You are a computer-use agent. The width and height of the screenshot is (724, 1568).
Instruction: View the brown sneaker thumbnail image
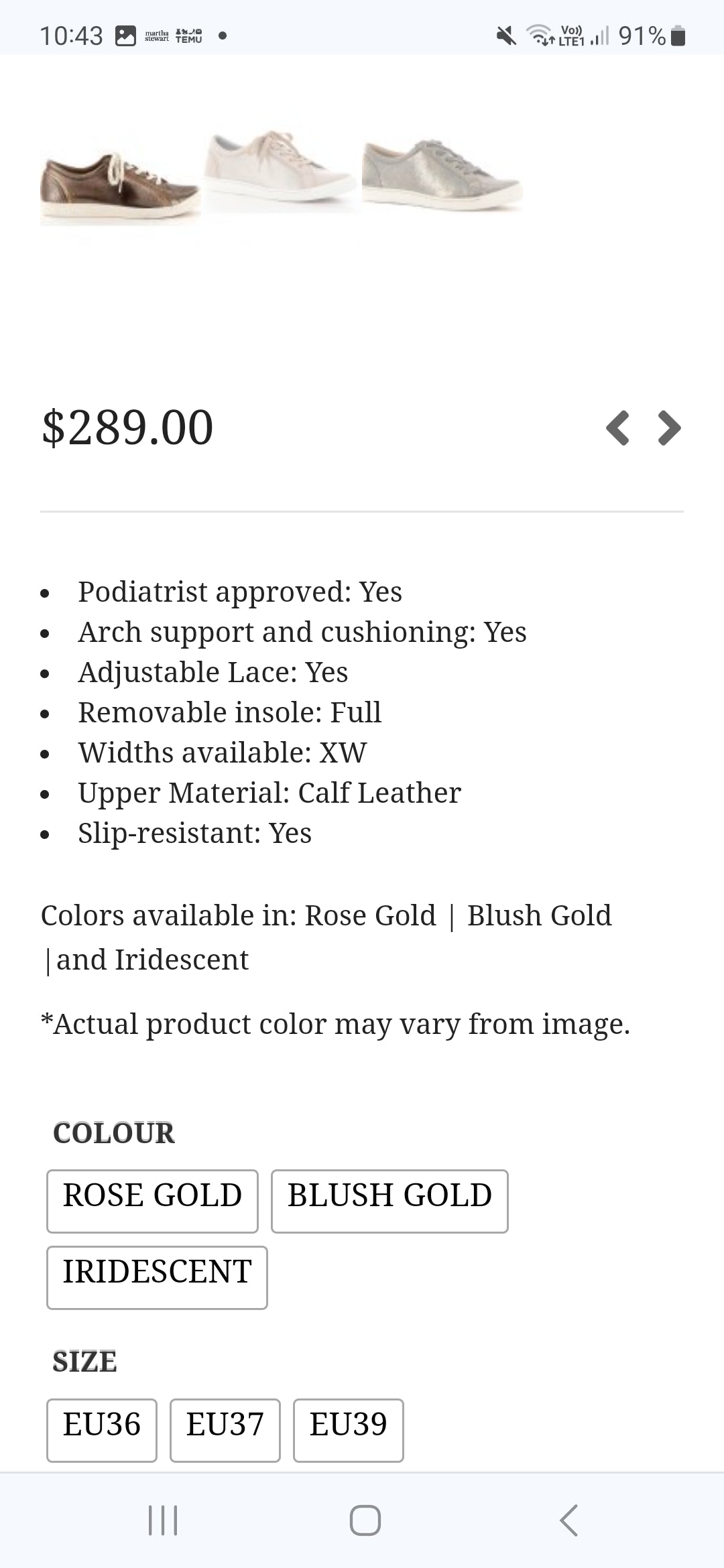tap(119, 184)
